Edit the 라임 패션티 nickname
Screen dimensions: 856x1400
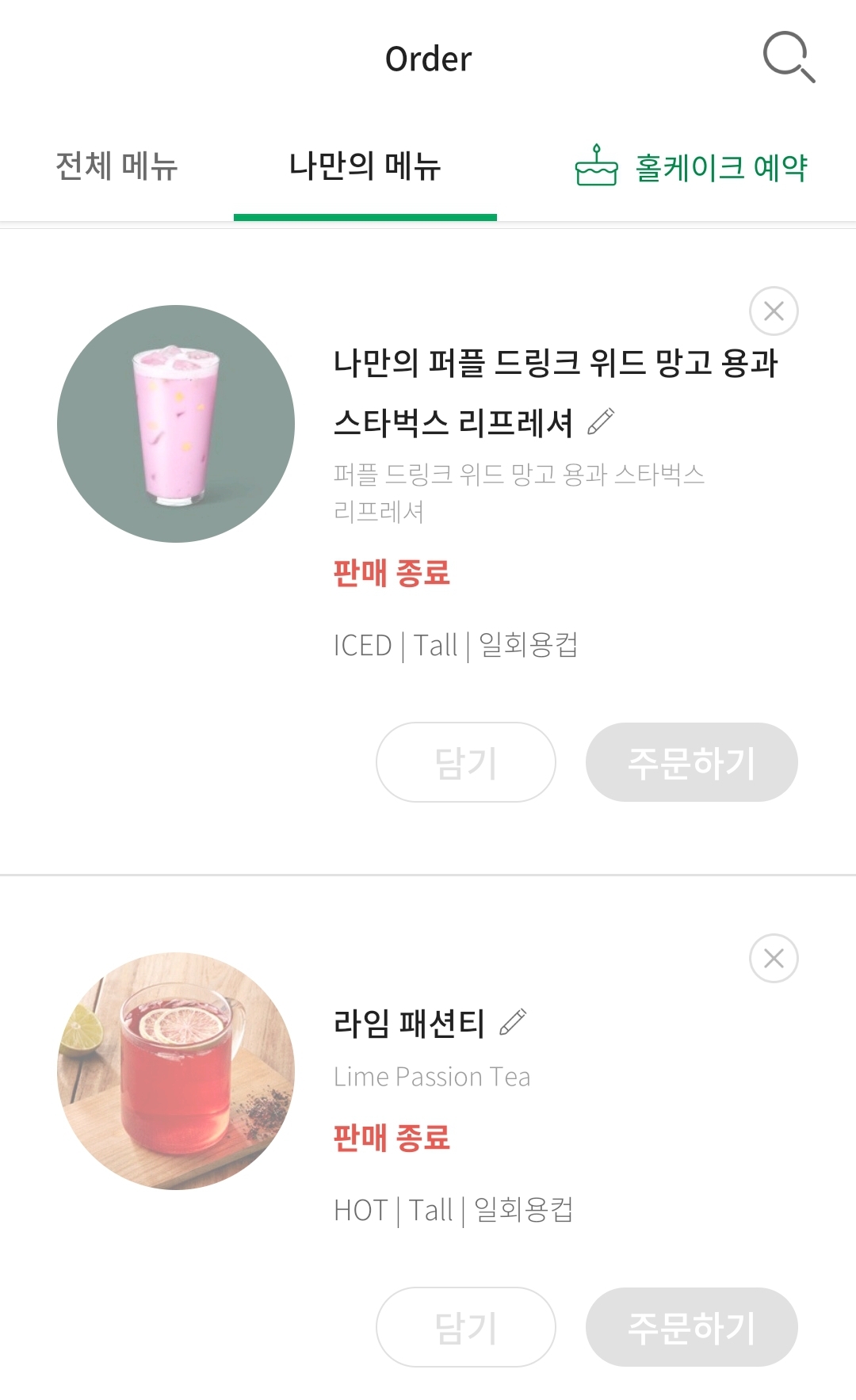click(x=513, y=1022)
